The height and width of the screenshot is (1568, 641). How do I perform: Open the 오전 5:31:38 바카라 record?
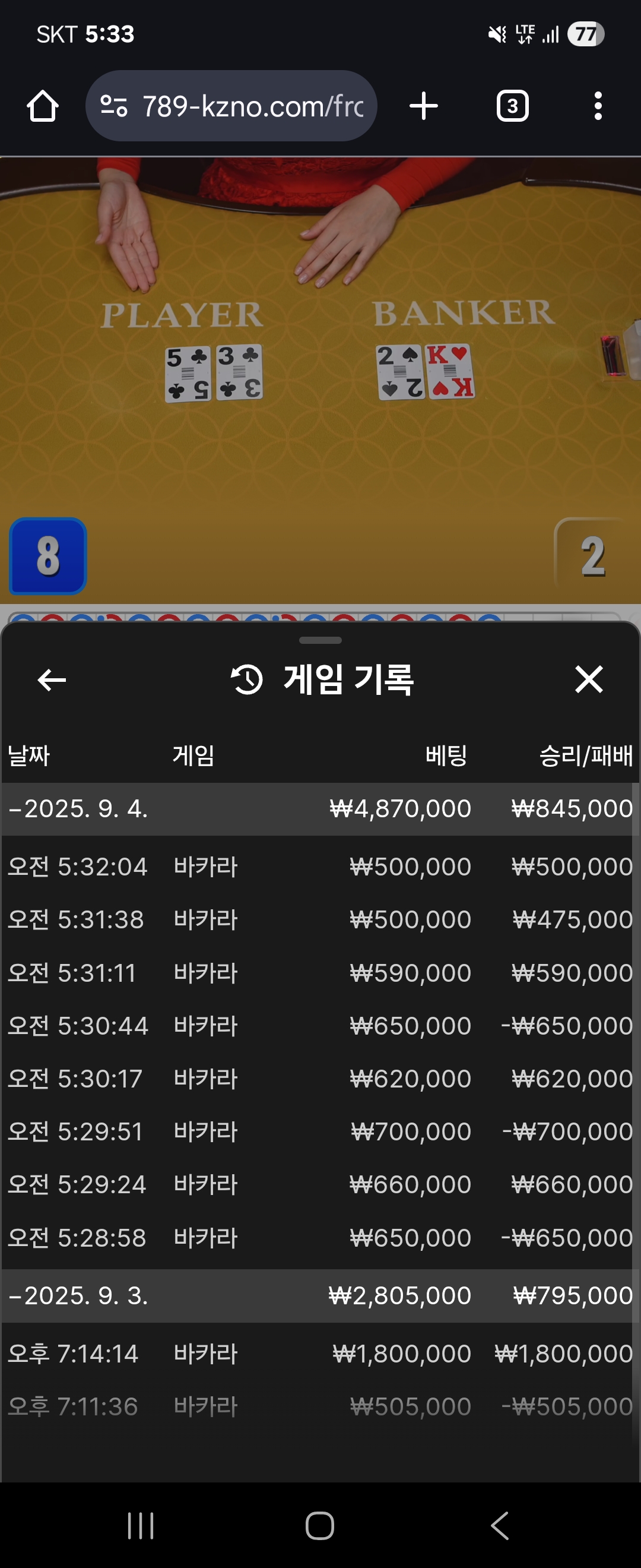320,920
